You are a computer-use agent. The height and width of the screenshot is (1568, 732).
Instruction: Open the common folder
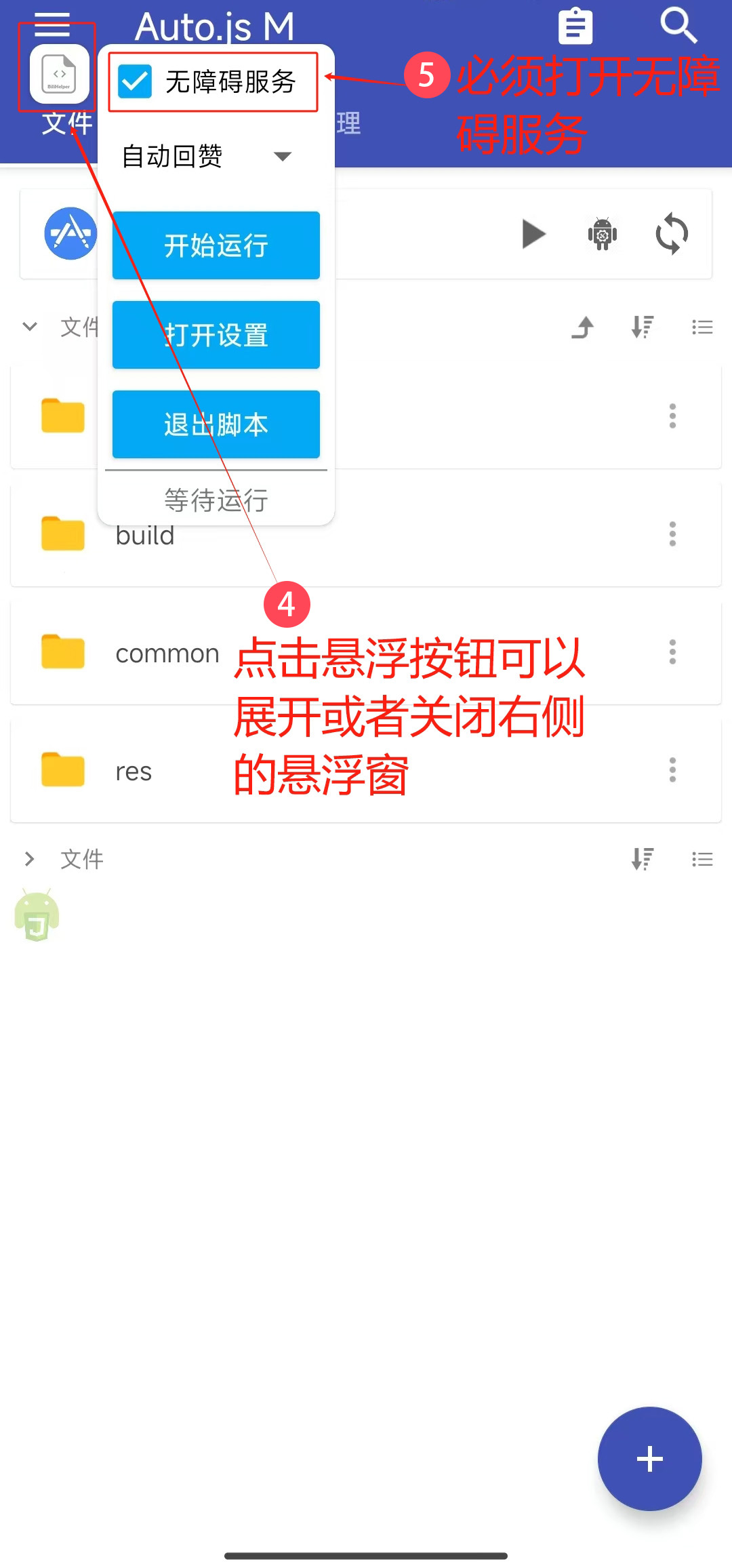(x=167, y=654)
